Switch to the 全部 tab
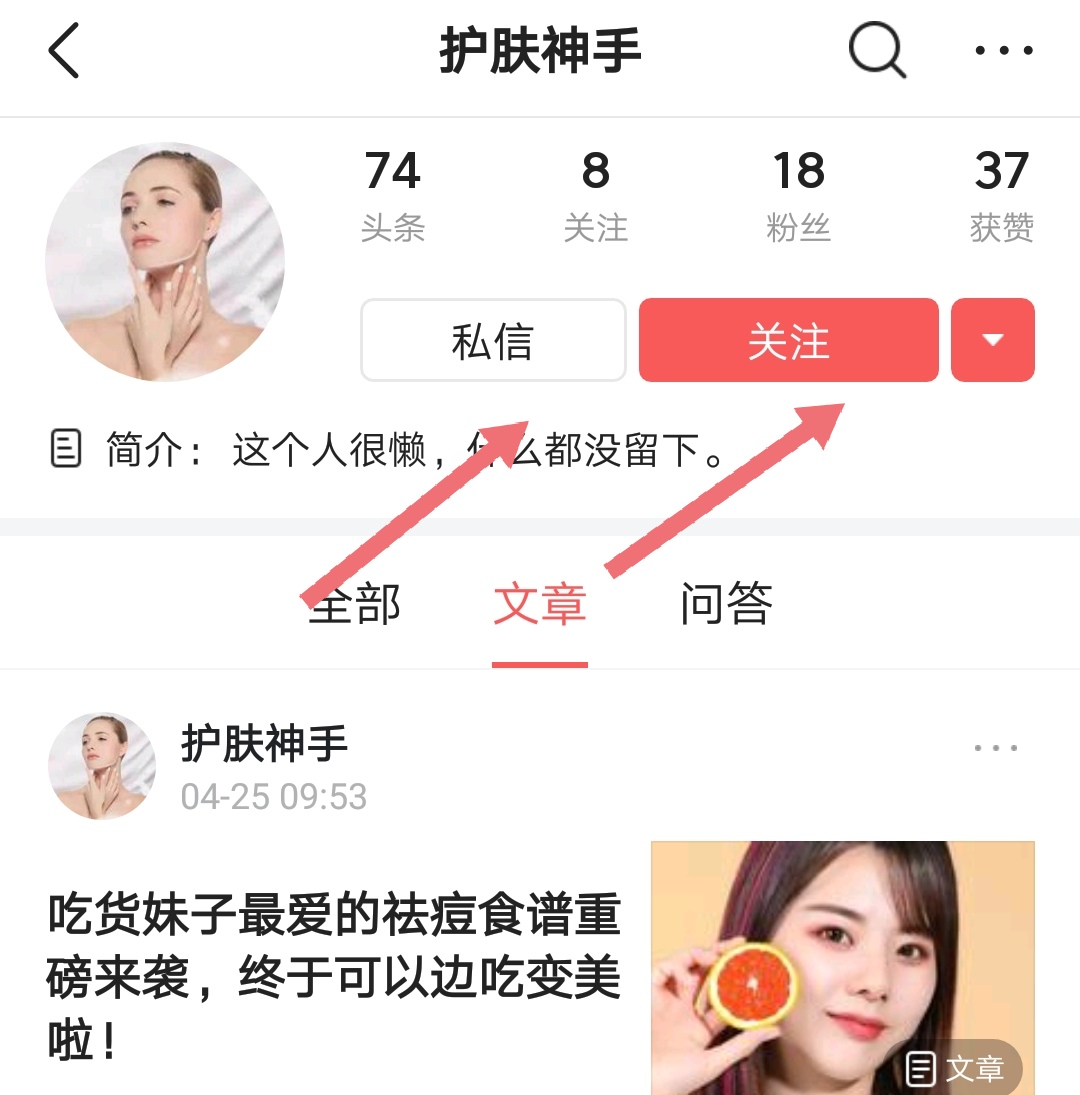This screenshot has height=1095, width=1080. click(x=356, y=603)
